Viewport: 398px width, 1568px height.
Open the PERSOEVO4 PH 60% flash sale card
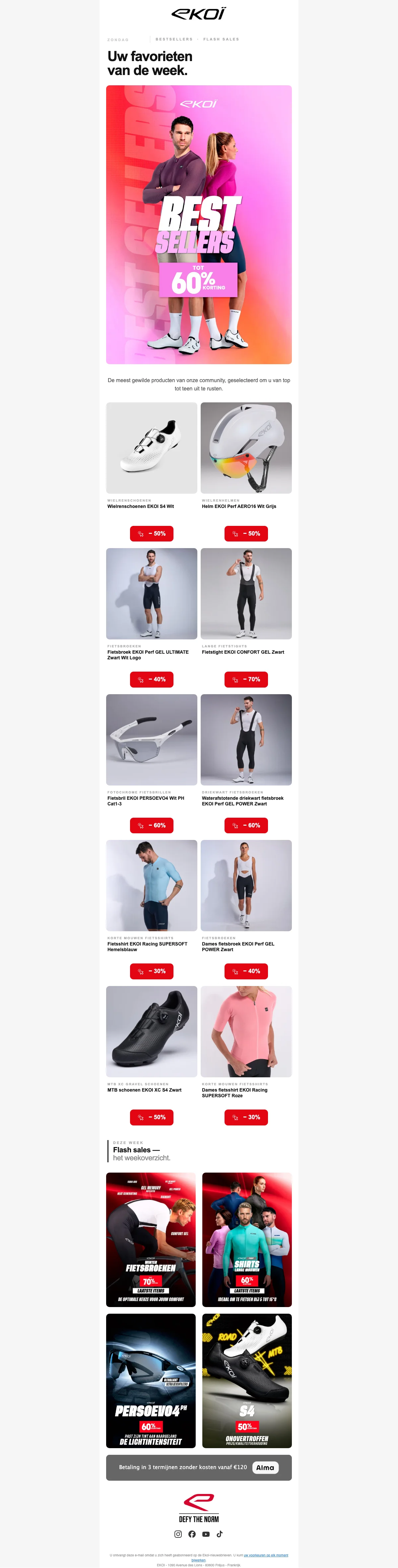[151, 1380]
